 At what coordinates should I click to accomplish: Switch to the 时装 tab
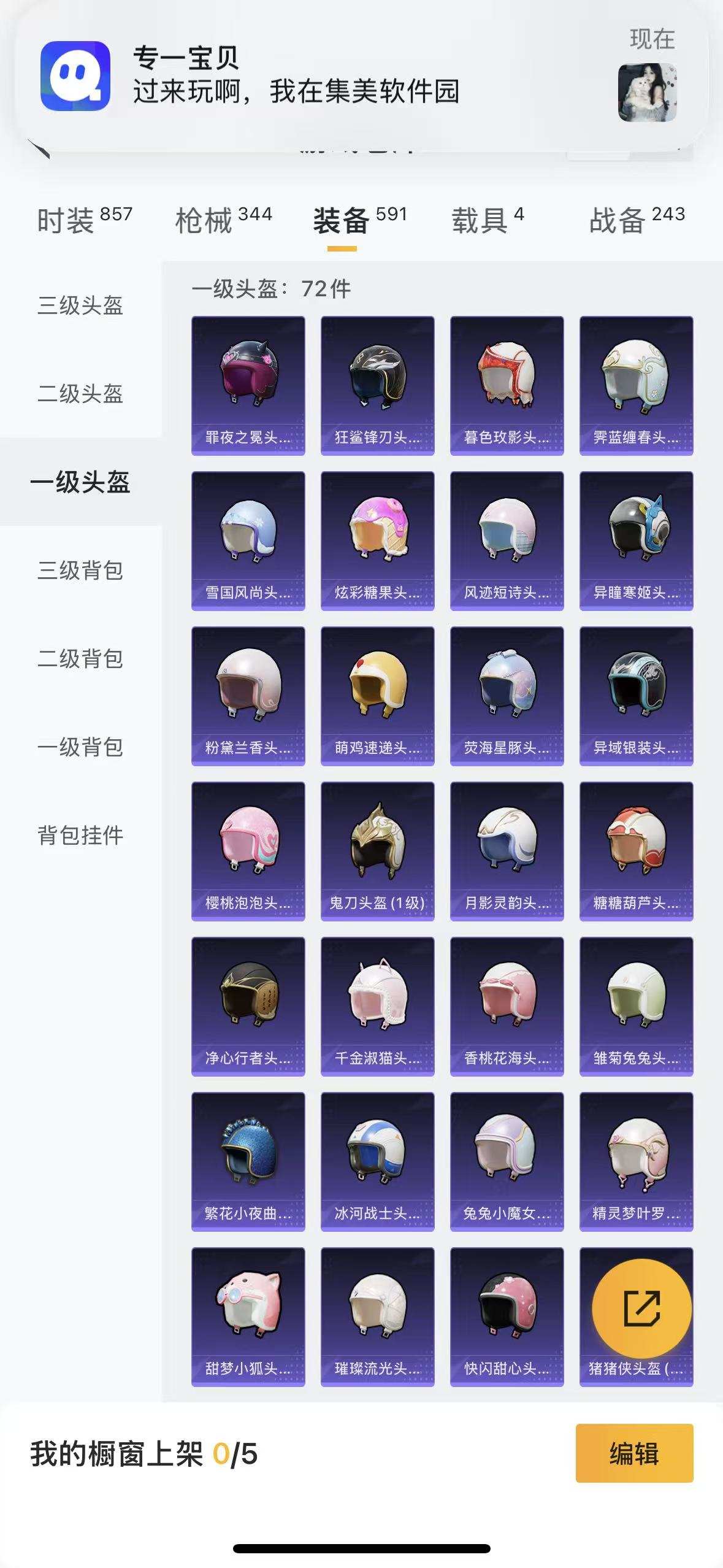click(x=84, y=220)
